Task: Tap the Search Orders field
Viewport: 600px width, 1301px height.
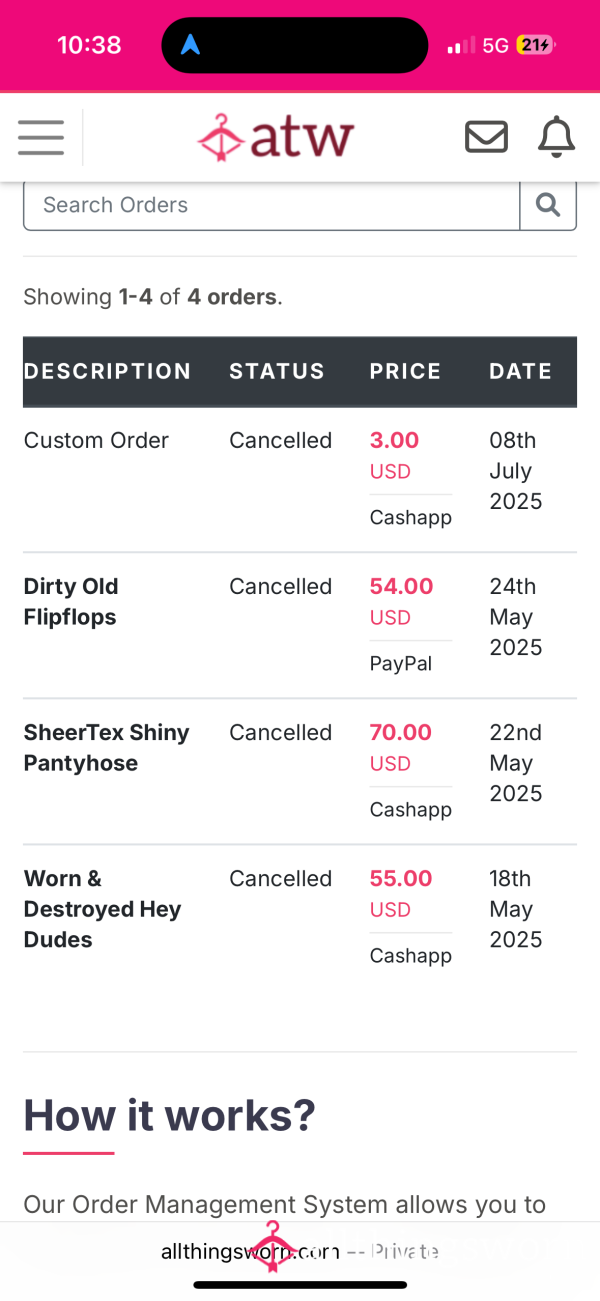Action: pyautogui.click(x=271, y=205)
